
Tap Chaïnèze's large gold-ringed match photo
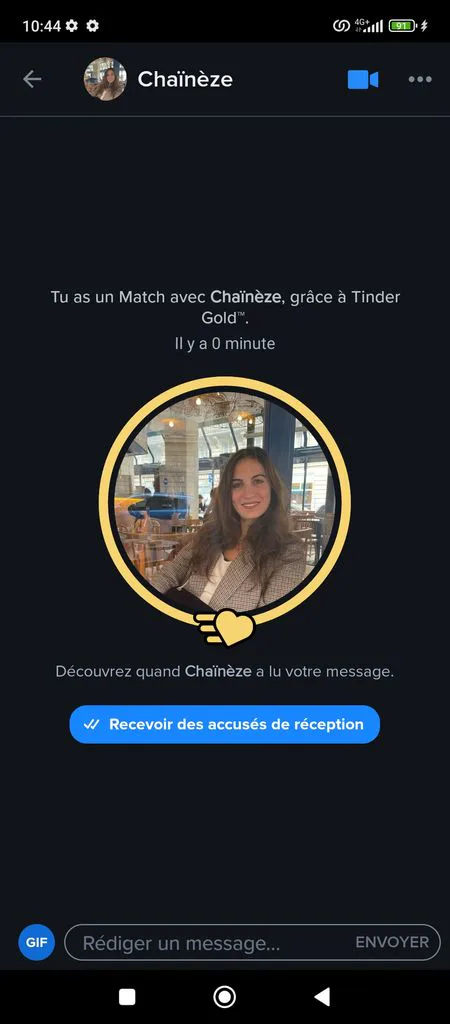pos(225,502)
